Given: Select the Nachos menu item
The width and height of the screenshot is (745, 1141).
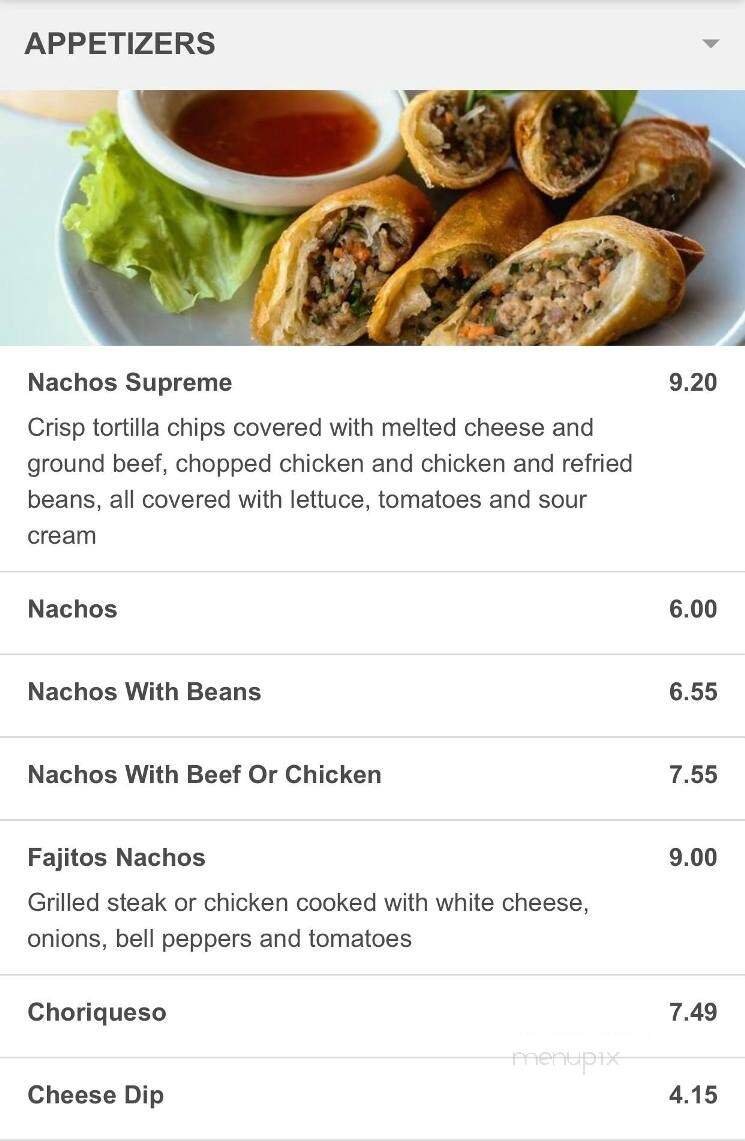Looking at the screenshot, I should [x=72, y=609].
